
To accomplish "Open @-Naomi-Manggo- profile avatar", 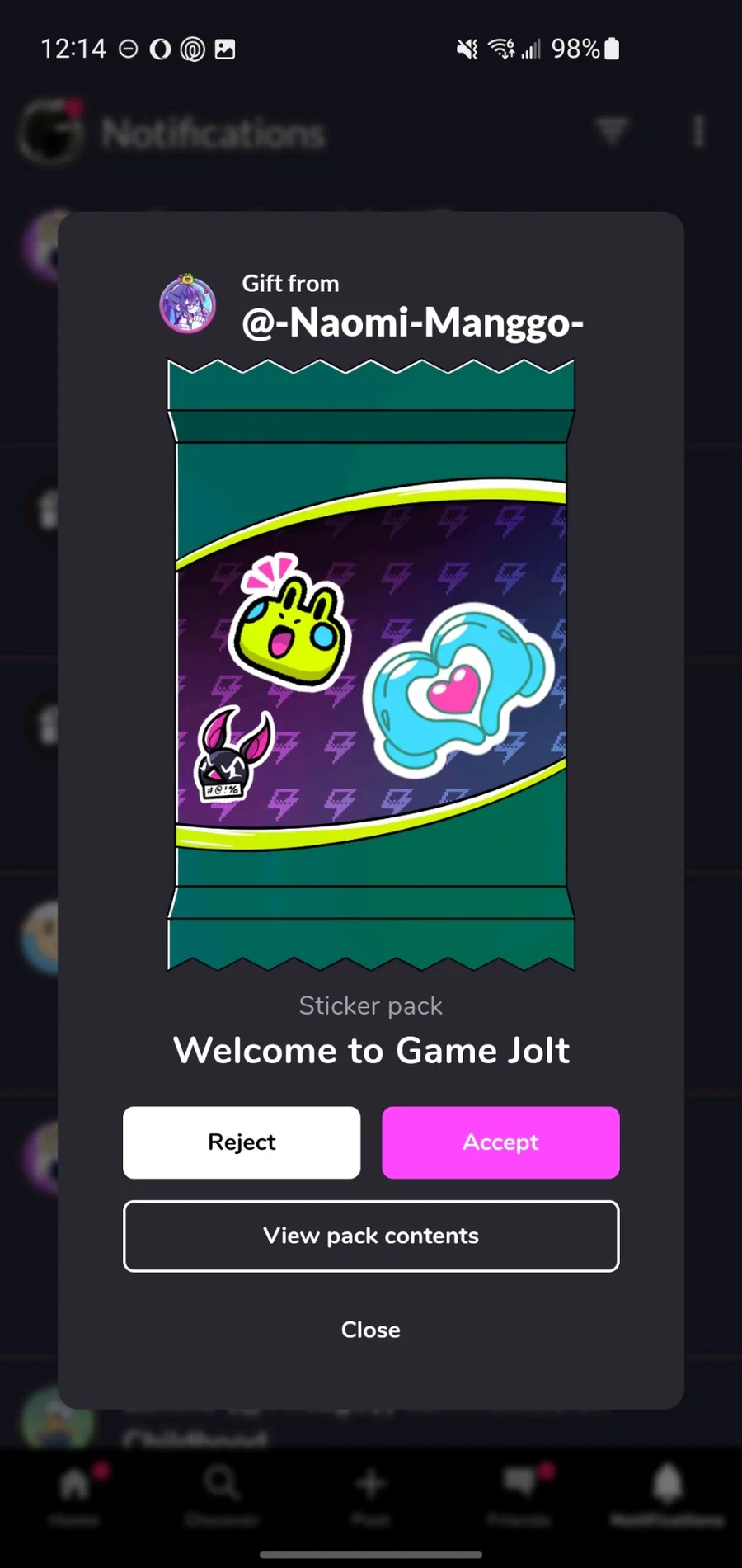I will point(188,304).
